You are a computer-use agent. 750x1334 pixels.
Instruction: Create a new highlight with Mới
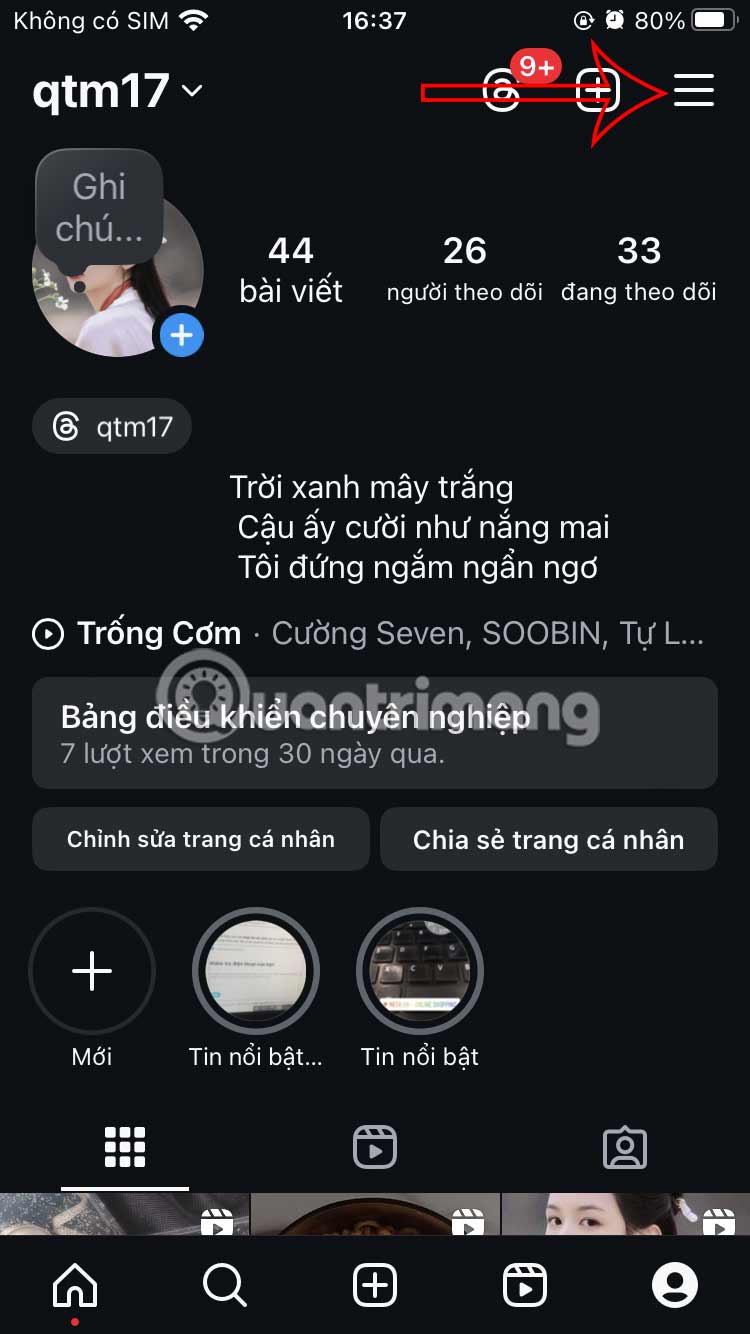point(92,971)
